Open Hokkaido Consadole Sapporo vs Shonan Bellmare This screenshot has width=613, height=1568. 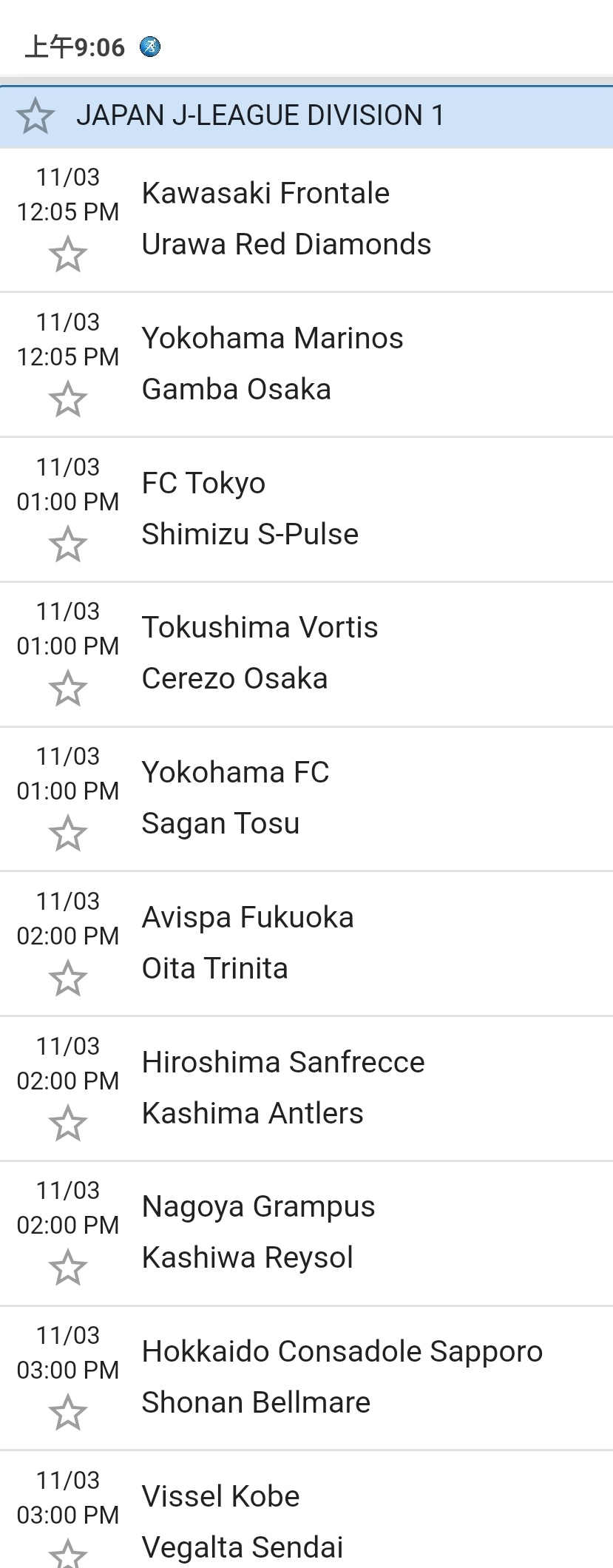340,1377
